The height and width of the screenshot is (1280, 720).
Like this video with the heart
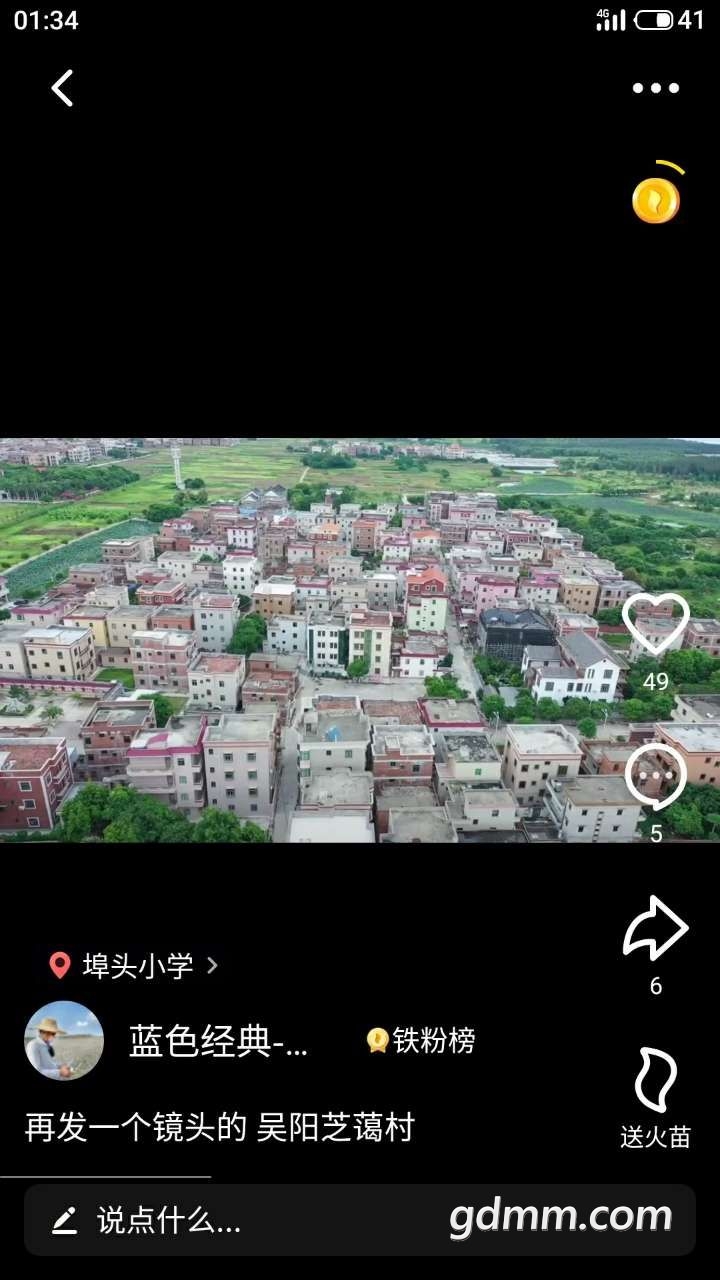click(x=656, y=626)
